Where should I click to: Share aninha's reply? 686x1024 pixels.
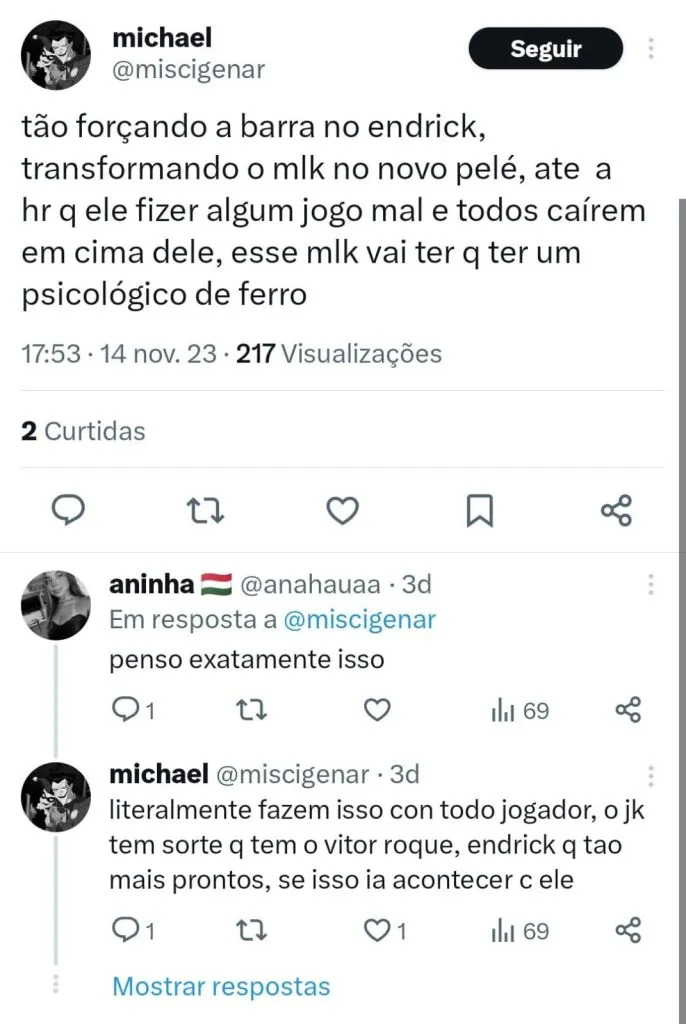(627, 711)
